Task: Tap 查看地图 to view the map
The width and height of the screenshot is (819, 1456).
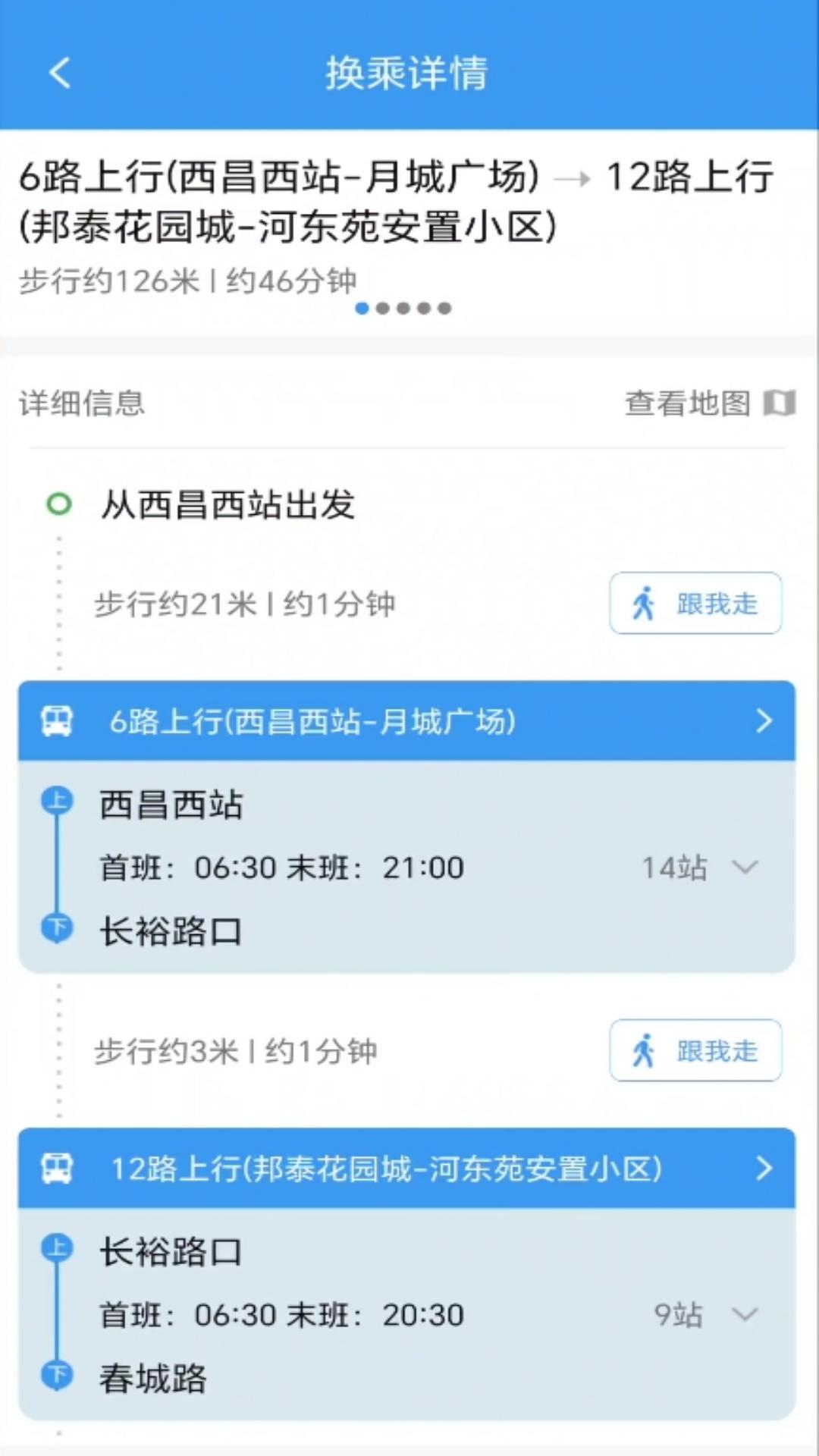Action: tap(686, 404)
